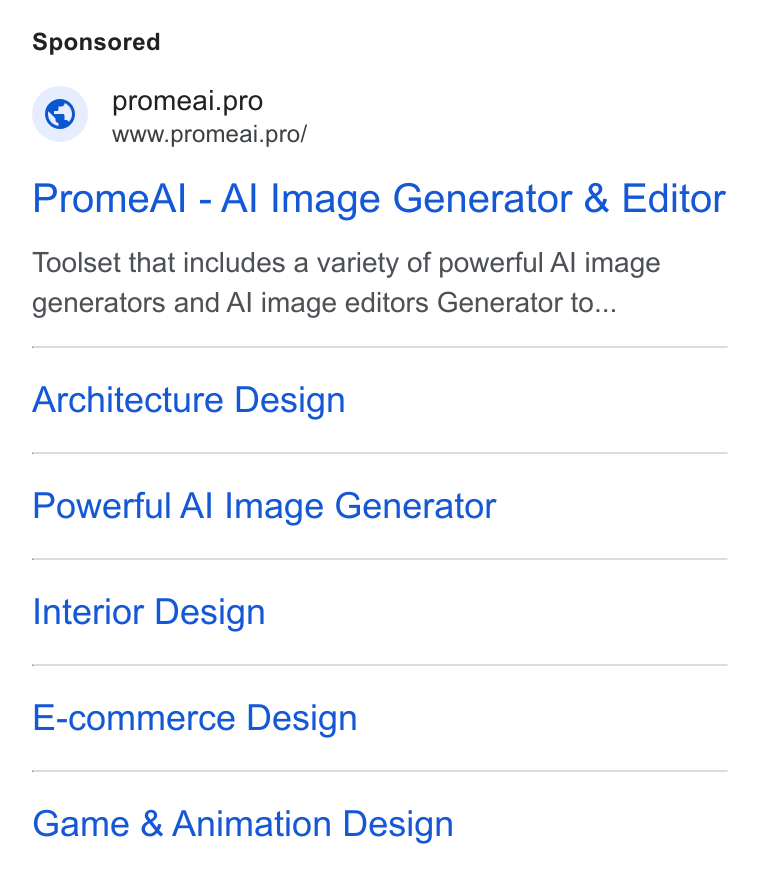Open the PromeAI - AI Image Generator & Editor headline

(379, 199)
